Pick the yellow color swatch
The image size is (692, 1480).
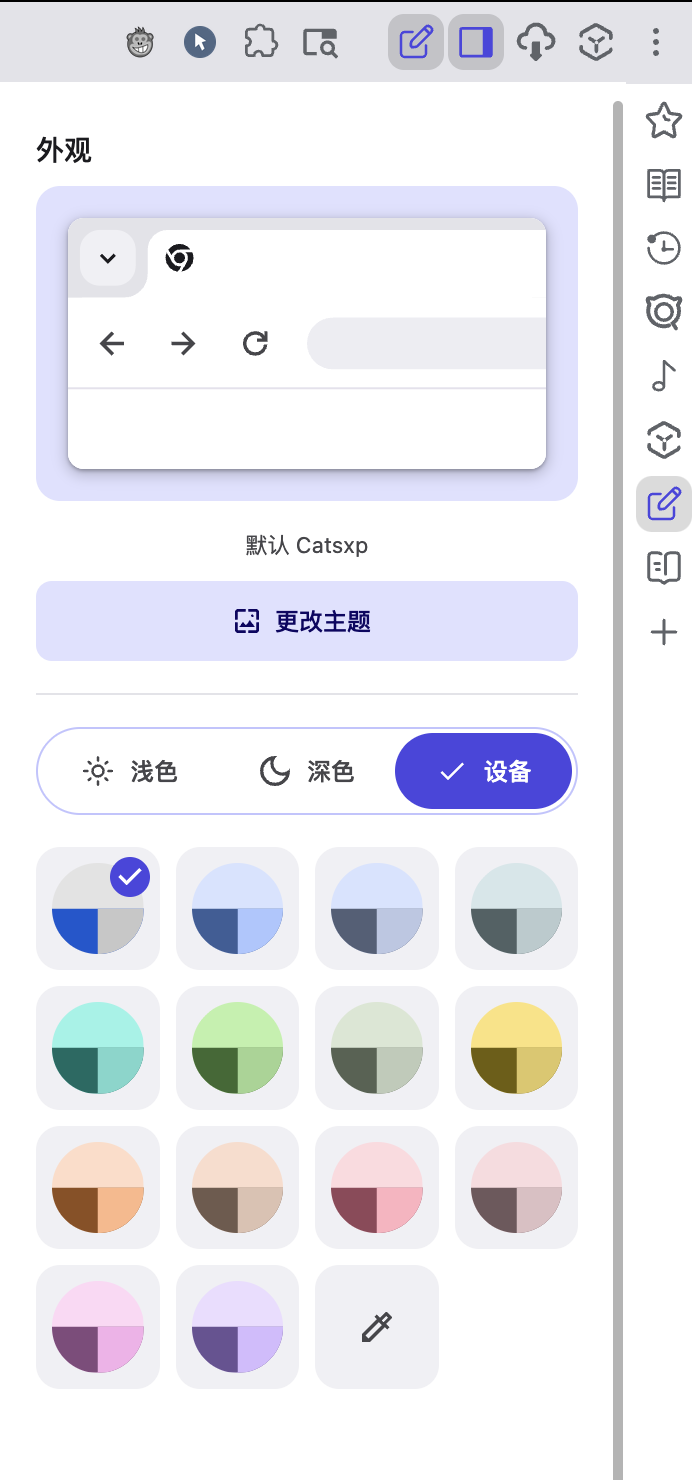click(516, 1048)
